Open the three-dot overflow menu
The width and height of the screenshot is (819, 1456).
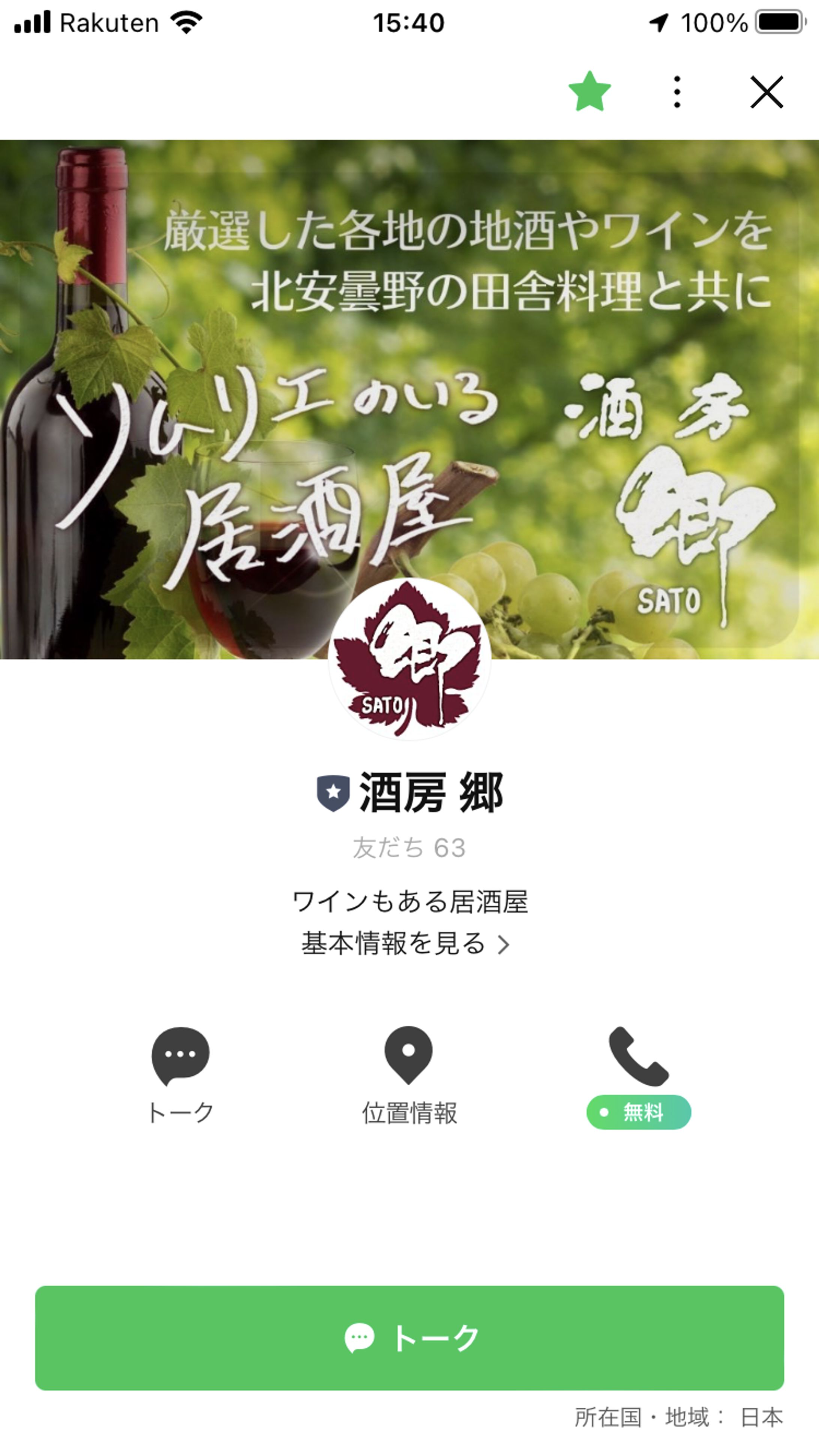677,91
